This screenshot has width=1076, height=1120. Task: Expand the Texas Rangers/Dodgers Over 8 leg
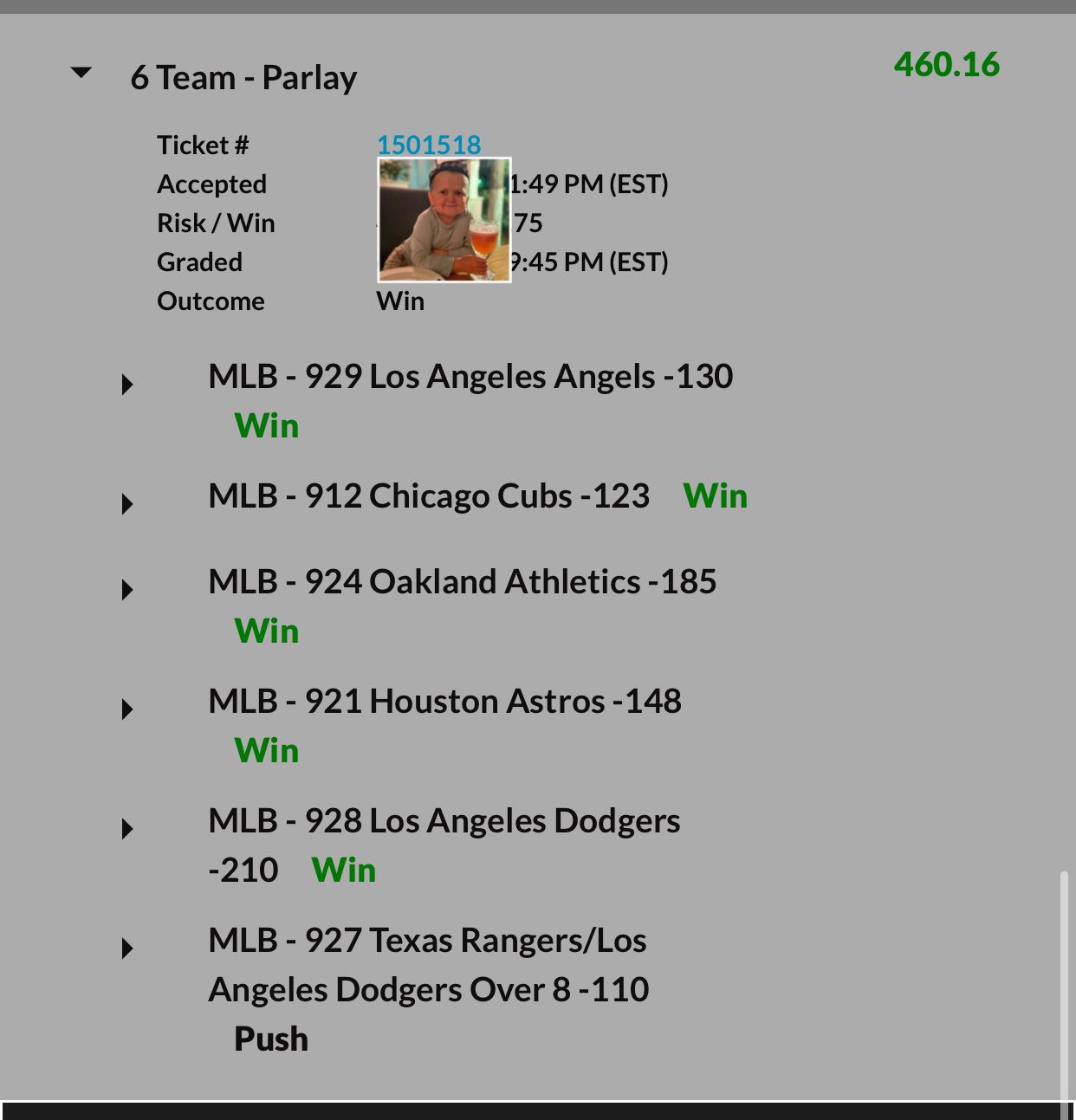click(x=127, y=948)
